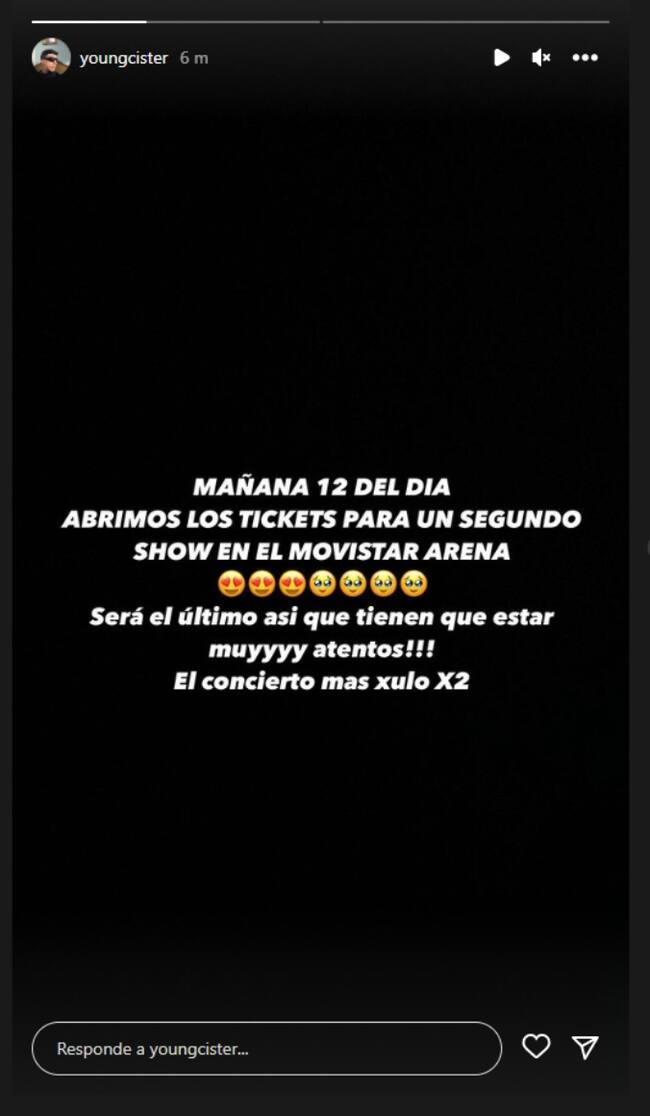Image resolution: width=650 pixels, height=1116 pixels.
Task: Unmute the story sound
Action: pos(541,58)
